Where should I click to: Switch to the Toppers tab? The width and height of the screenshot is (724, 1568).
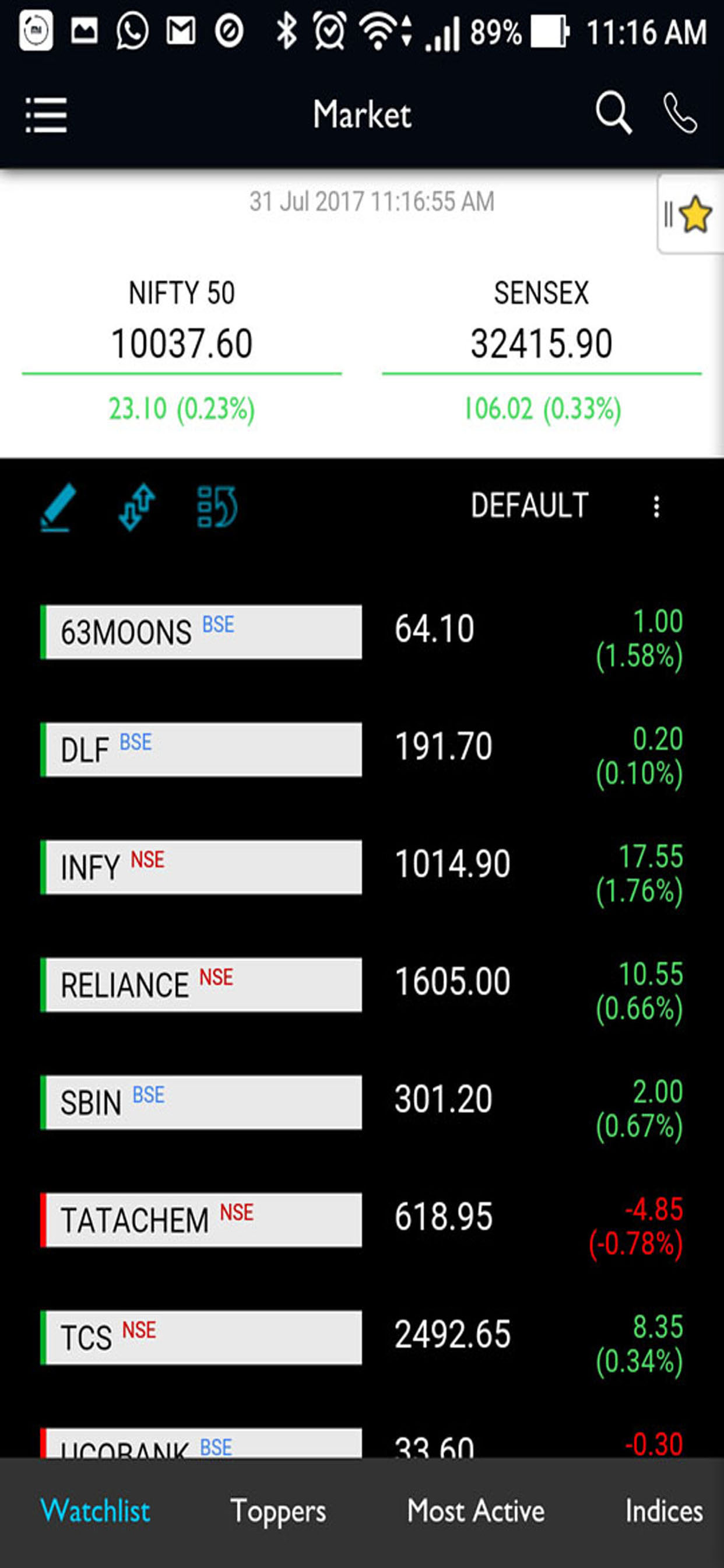pos(278,1512)
